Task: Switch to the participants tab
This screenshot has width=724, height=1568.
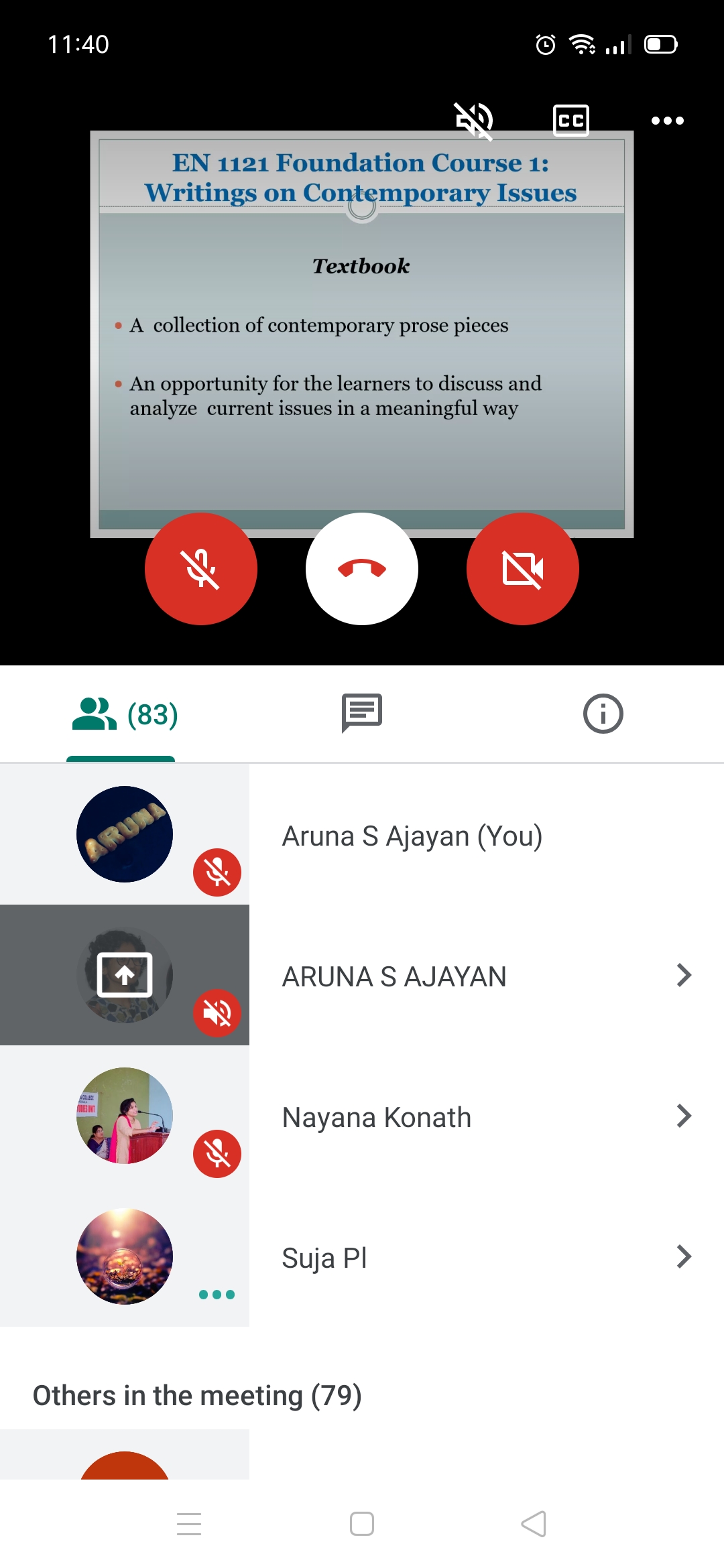Action: point(125,714)
